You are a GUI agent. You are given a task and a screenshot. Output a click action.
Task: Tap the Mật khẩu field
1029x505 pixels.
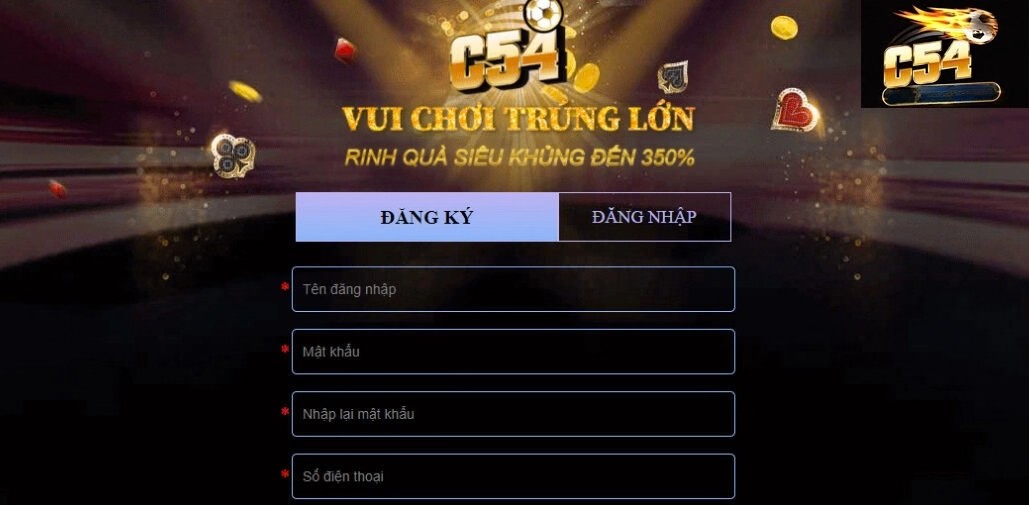(x=513, y=351)
